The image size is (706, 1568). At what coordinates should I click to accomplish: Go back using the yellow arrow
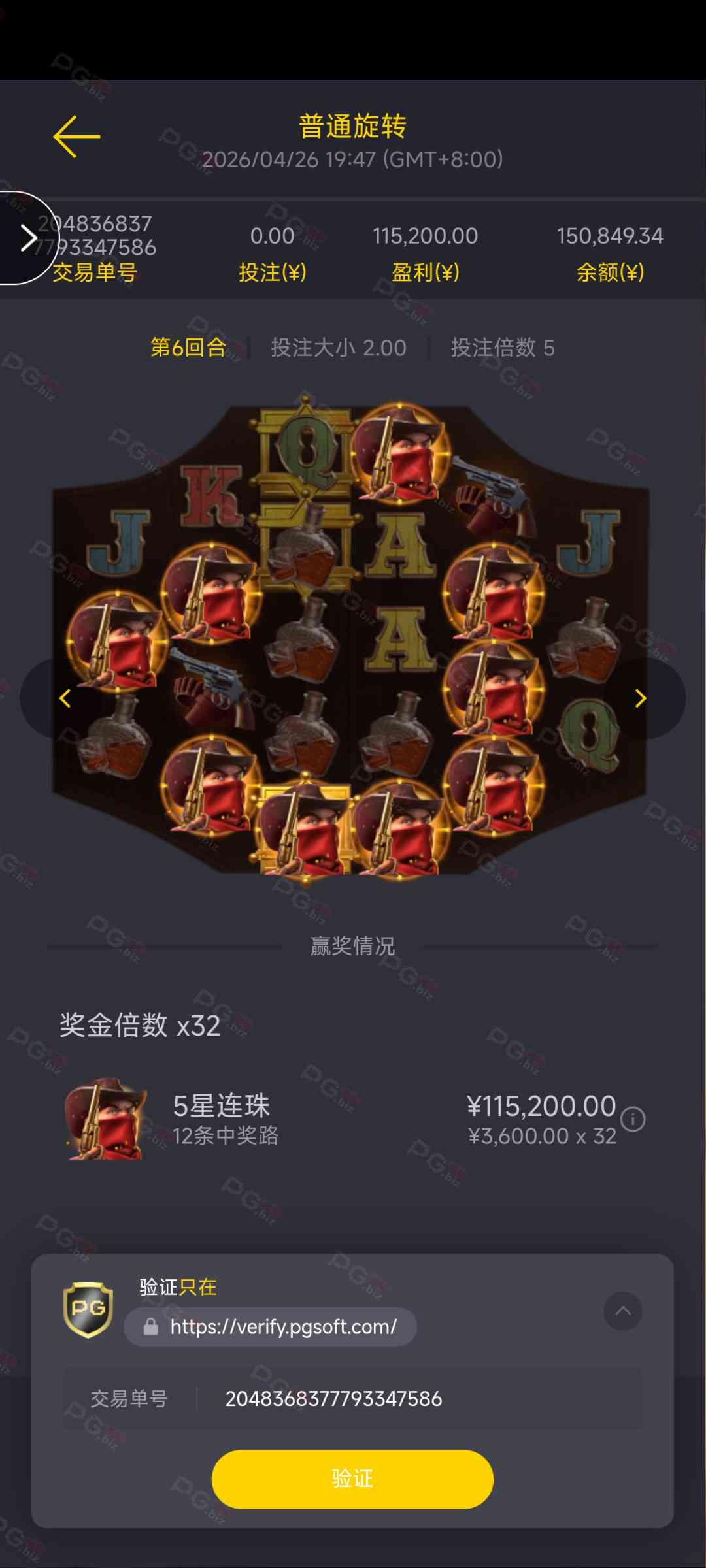coord(76,137)
